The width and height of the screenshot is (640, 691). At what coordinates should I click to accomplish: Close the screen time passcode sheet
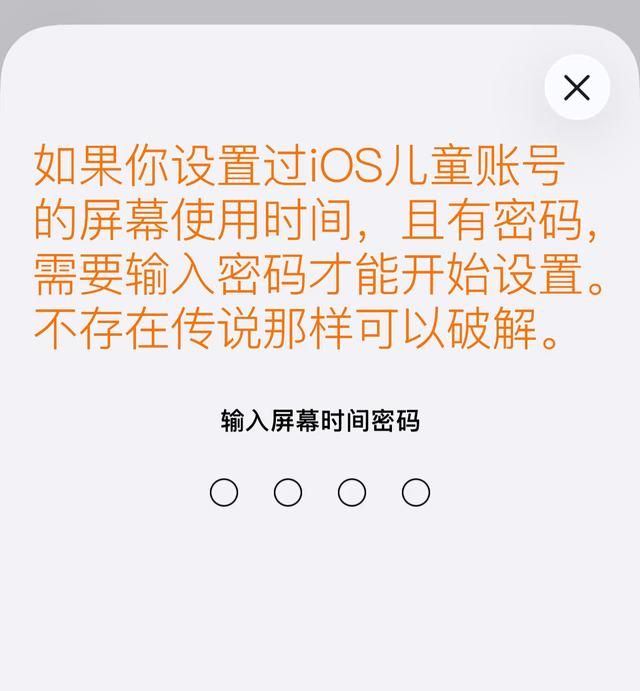coord(577,88)
